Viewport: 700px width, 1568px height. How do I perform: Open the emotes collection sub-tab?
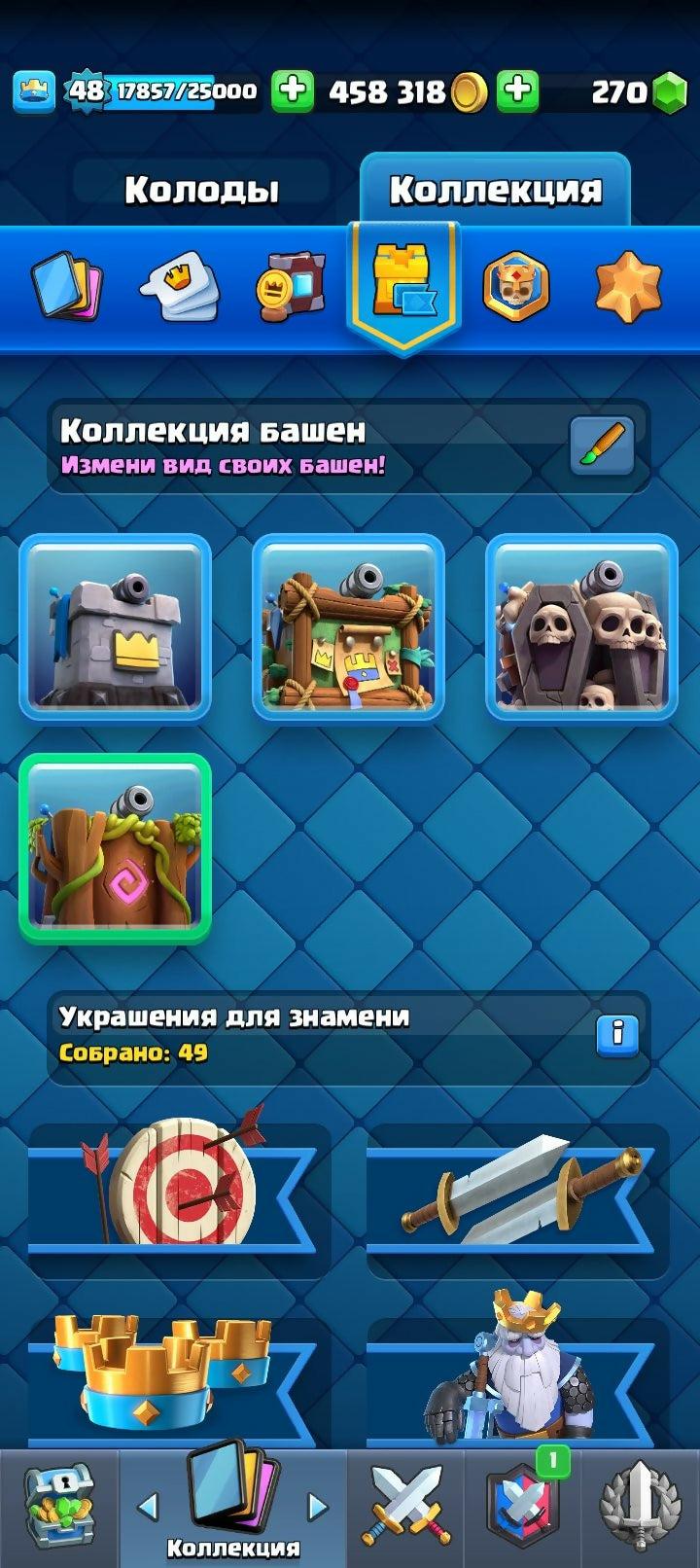point(180,287)
